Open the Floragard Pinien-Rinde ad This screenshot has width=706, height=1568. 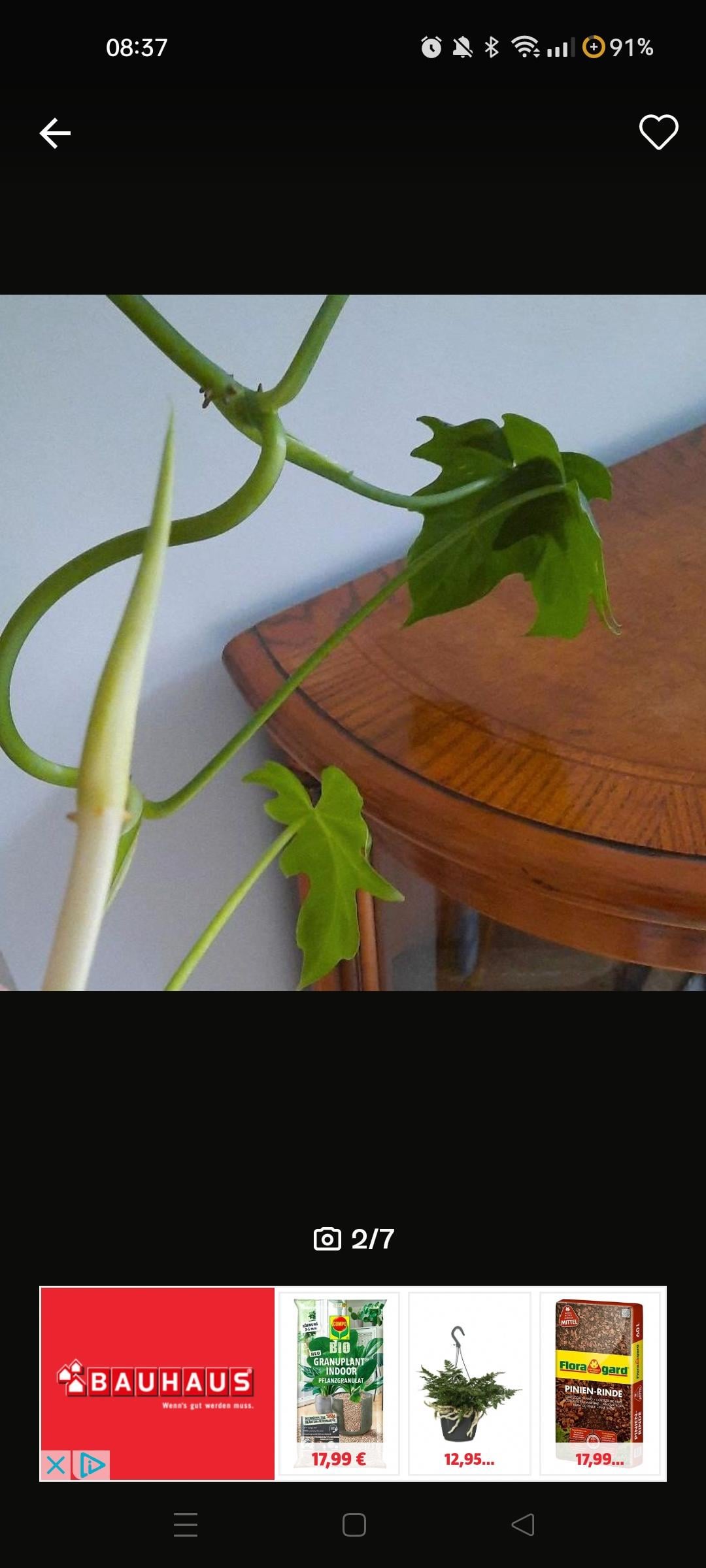click(x=599, y=1384)
